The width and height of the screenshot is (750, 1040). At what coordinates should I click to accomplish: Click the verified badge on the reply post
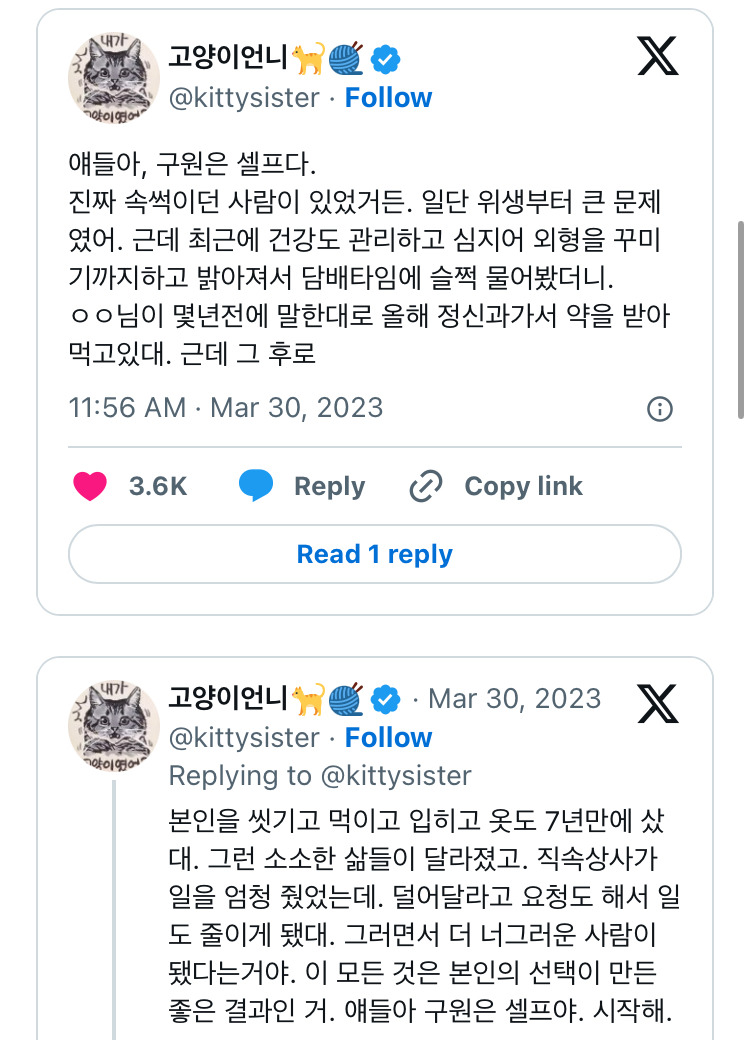(385, 697)
